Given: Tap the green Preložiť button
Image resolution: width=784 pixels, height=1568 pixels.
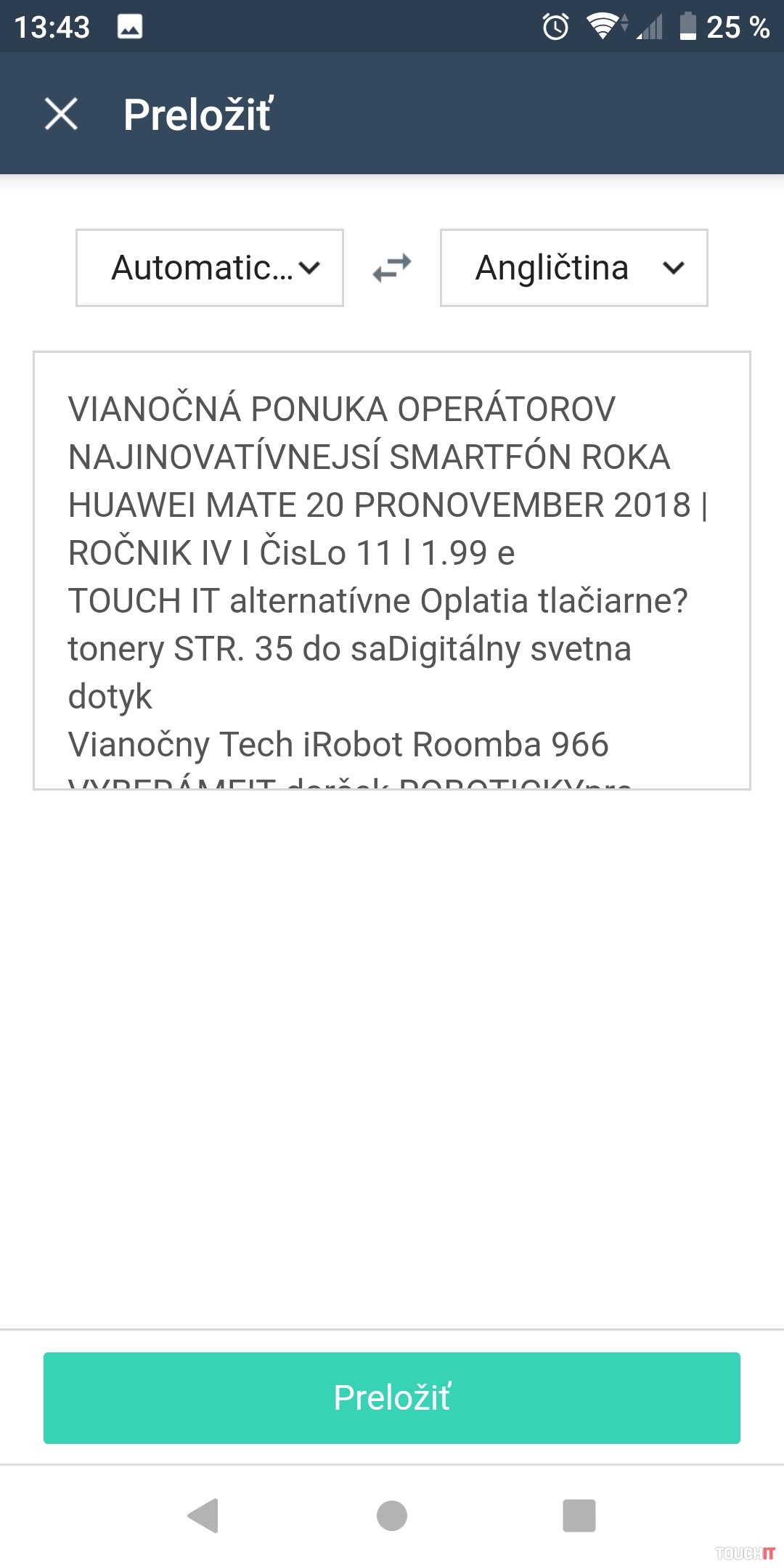Looking at the screenshot, I should pos(392,1397).
